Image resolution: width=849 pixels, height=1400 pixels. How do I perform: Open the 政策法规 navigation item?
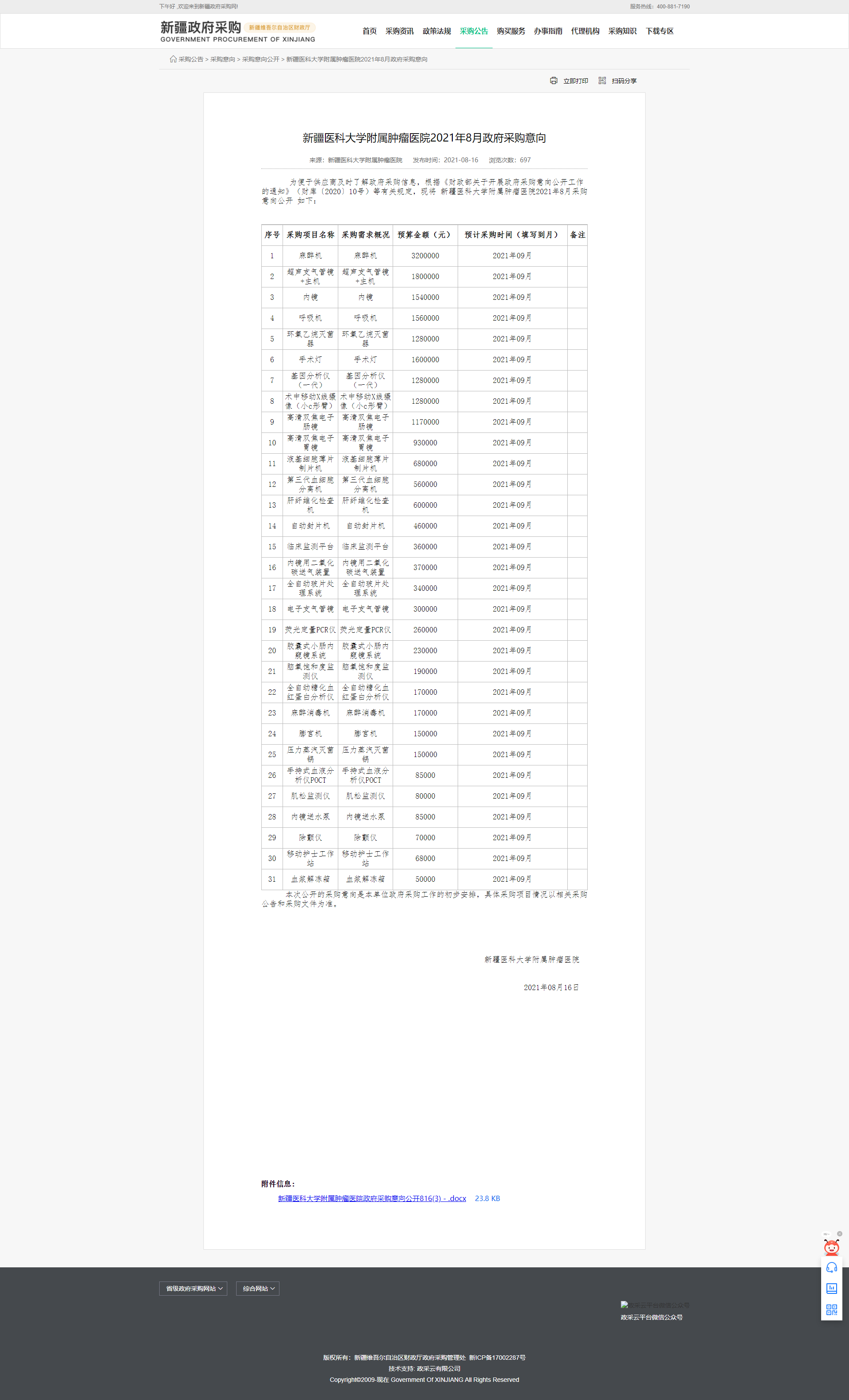point(436,31)
